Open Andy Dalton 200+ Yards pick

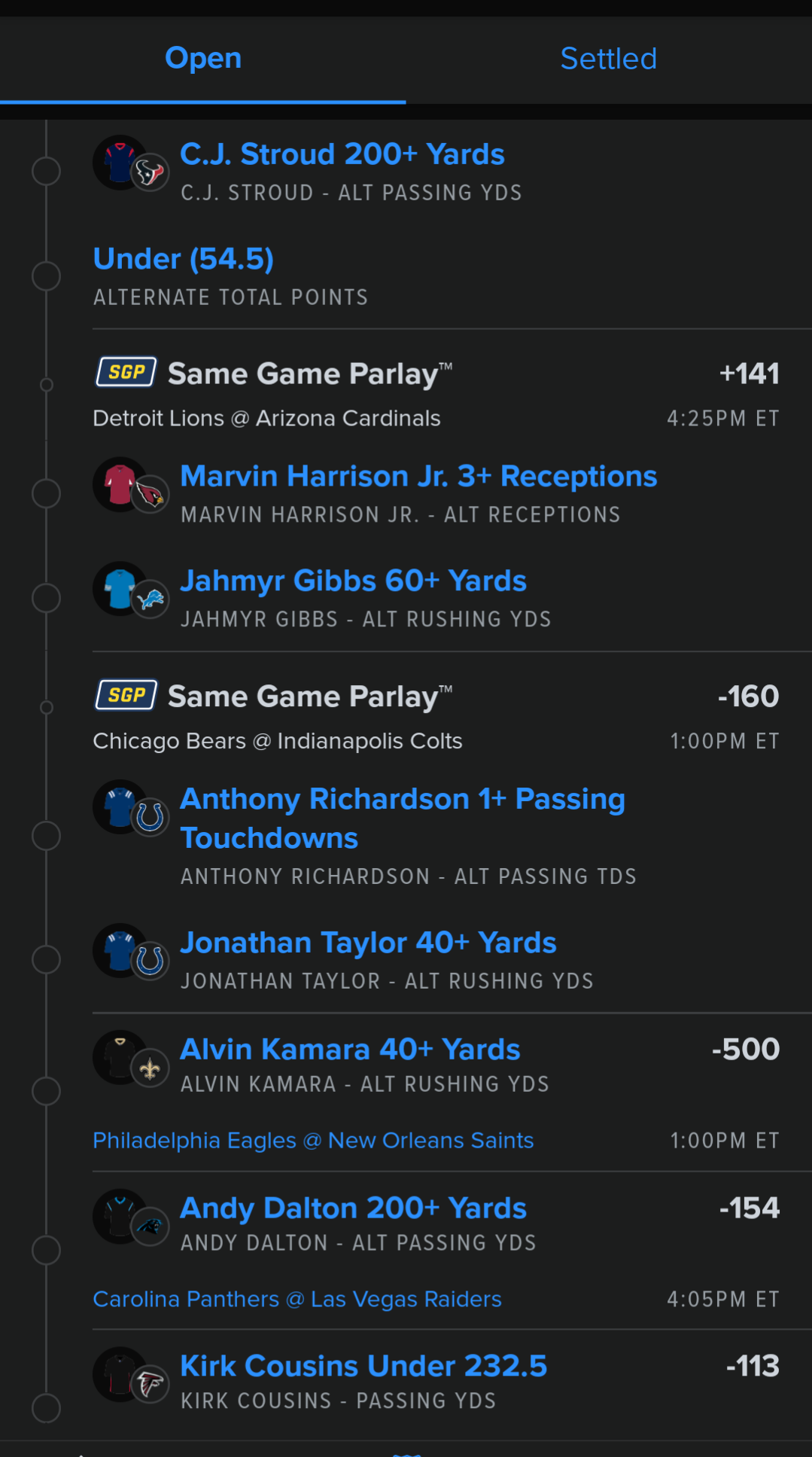click(353, 1209)
